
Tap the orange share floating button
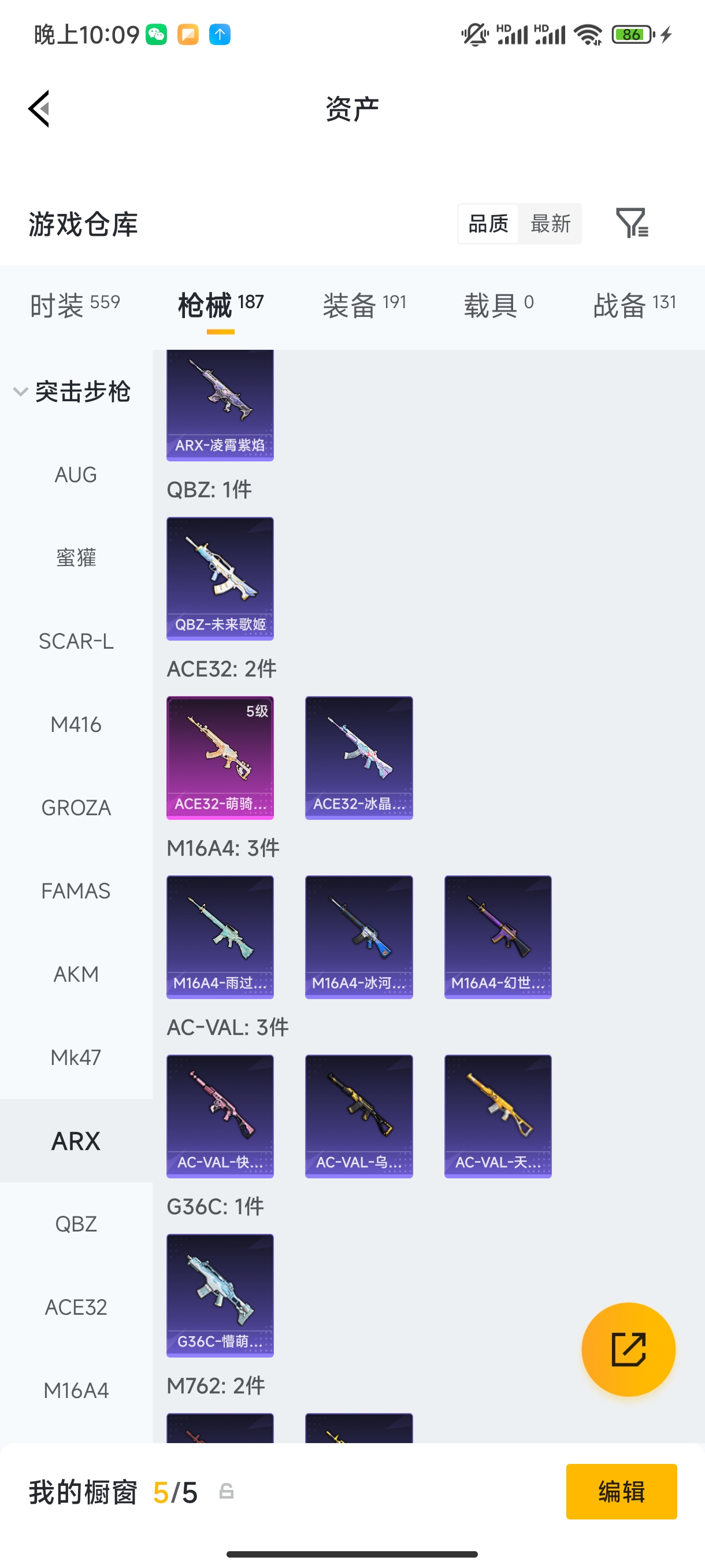pos(628,1349)
